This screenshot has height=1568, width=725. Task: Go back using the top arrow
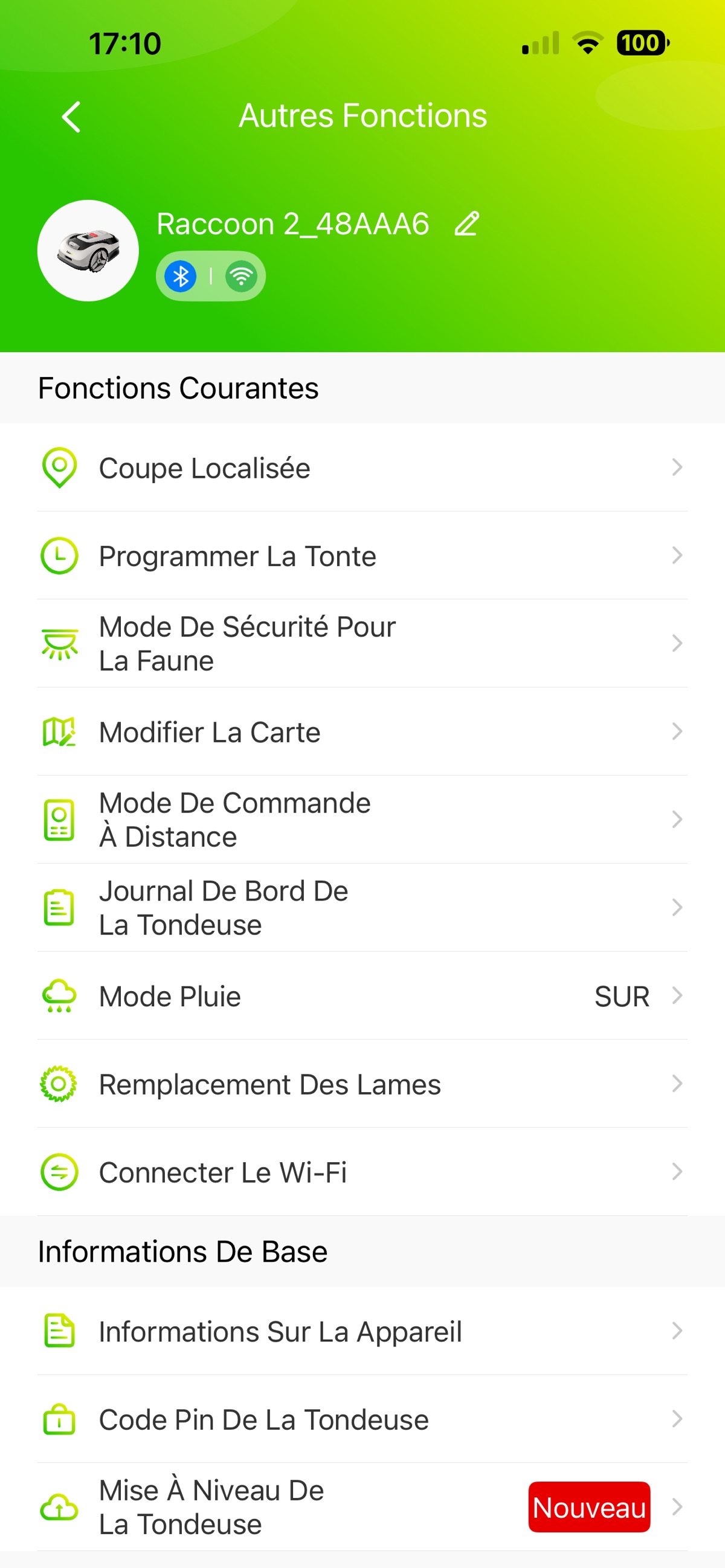71,116
